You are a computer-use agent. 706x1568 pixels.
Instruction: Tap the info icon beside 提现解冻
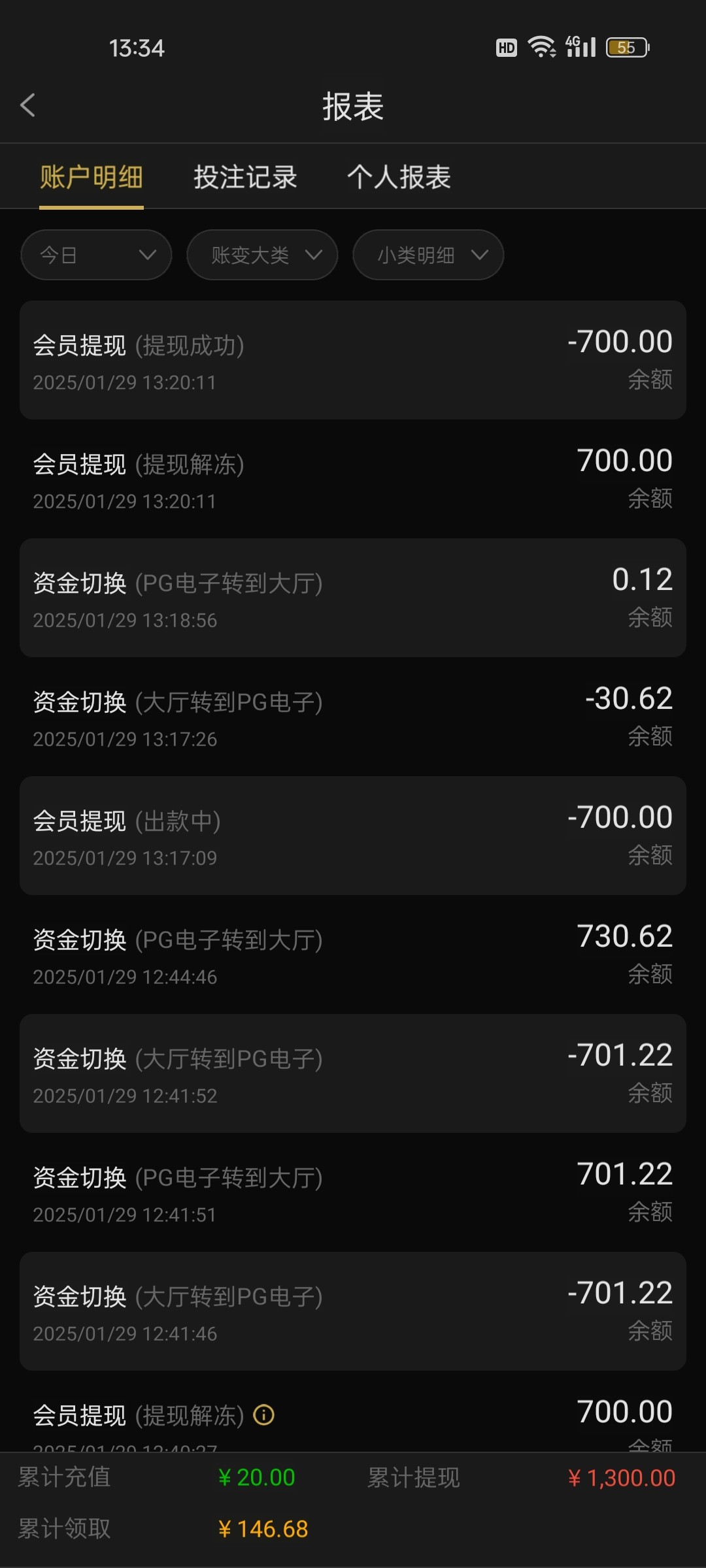264,1415
